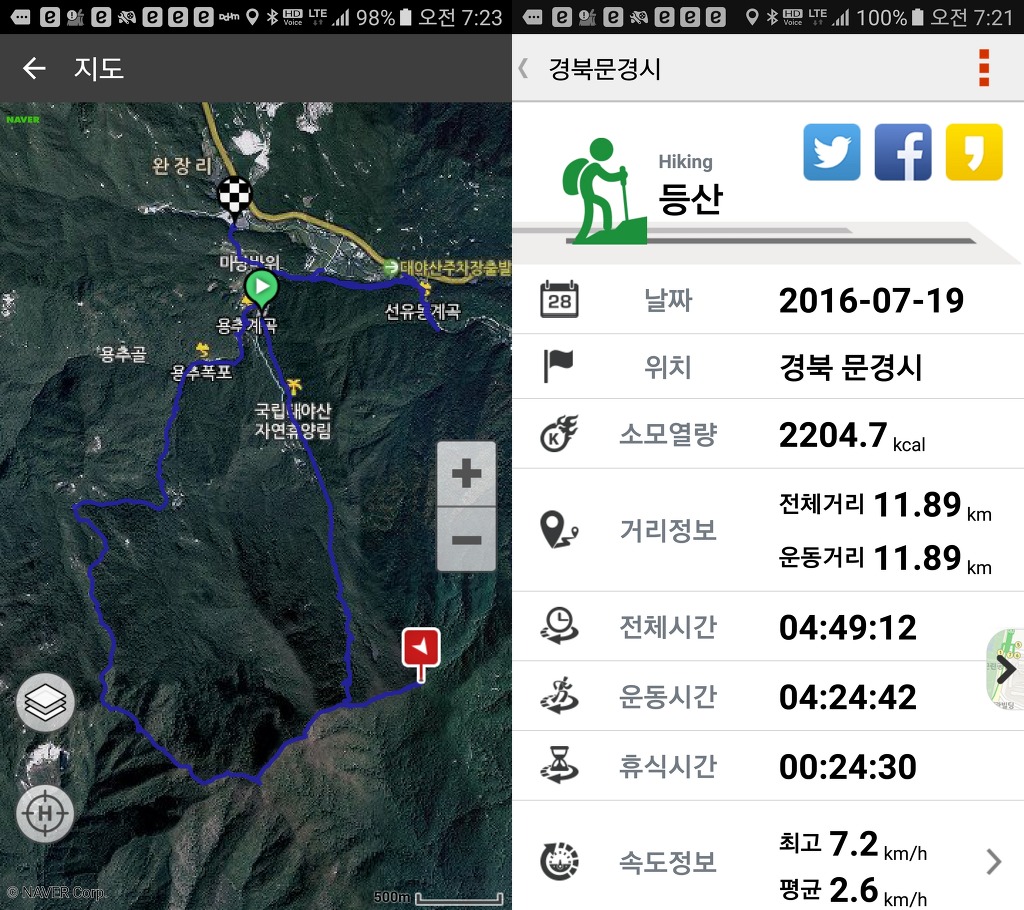The width and height of the screenshot is (1024, 910).
Task: Open the map layers selector
Action: (x=45, y=702)
